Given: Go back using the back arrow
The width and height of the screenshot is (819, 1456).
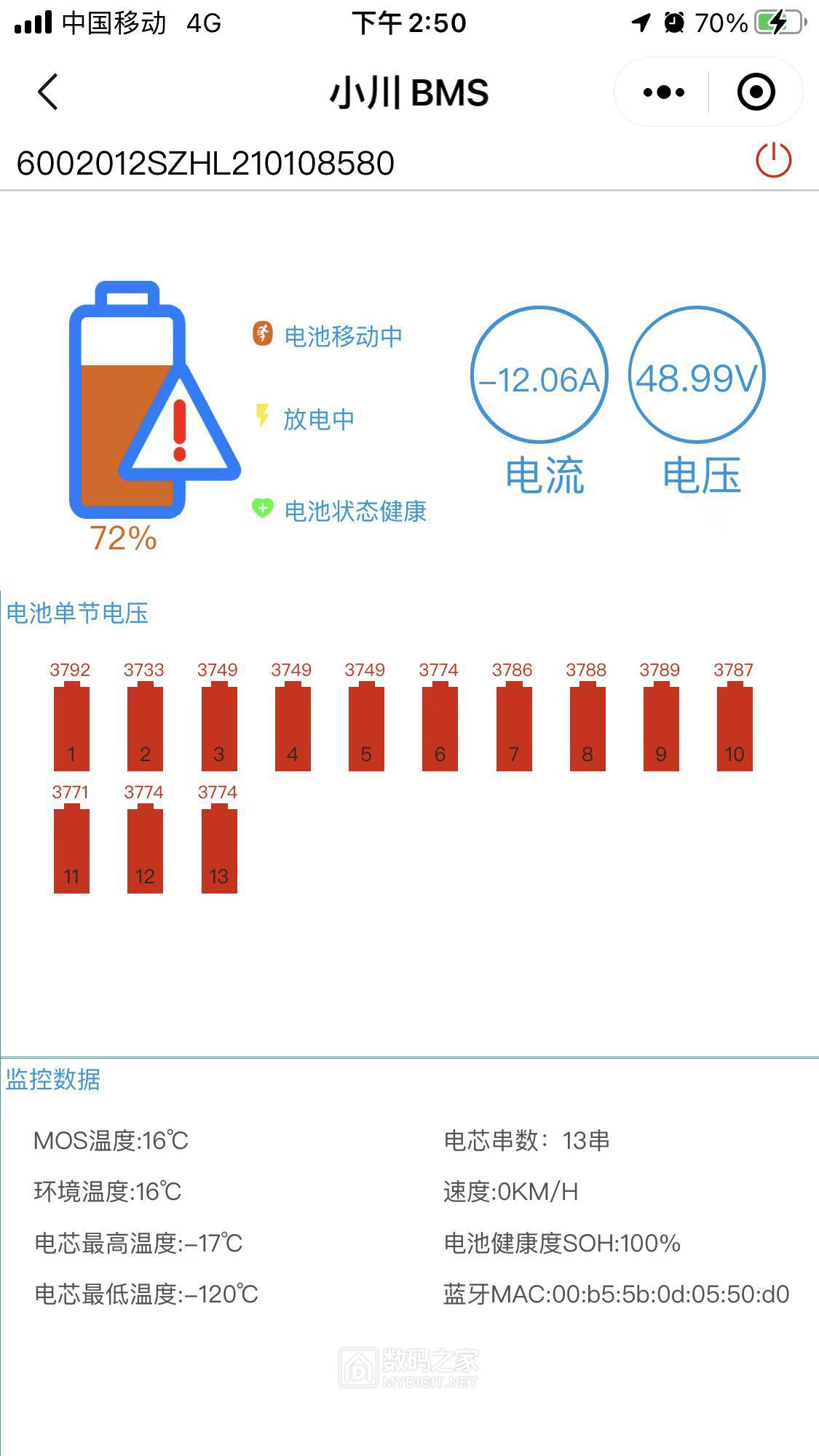Looking at the screenshot, I should click(48, 92).
